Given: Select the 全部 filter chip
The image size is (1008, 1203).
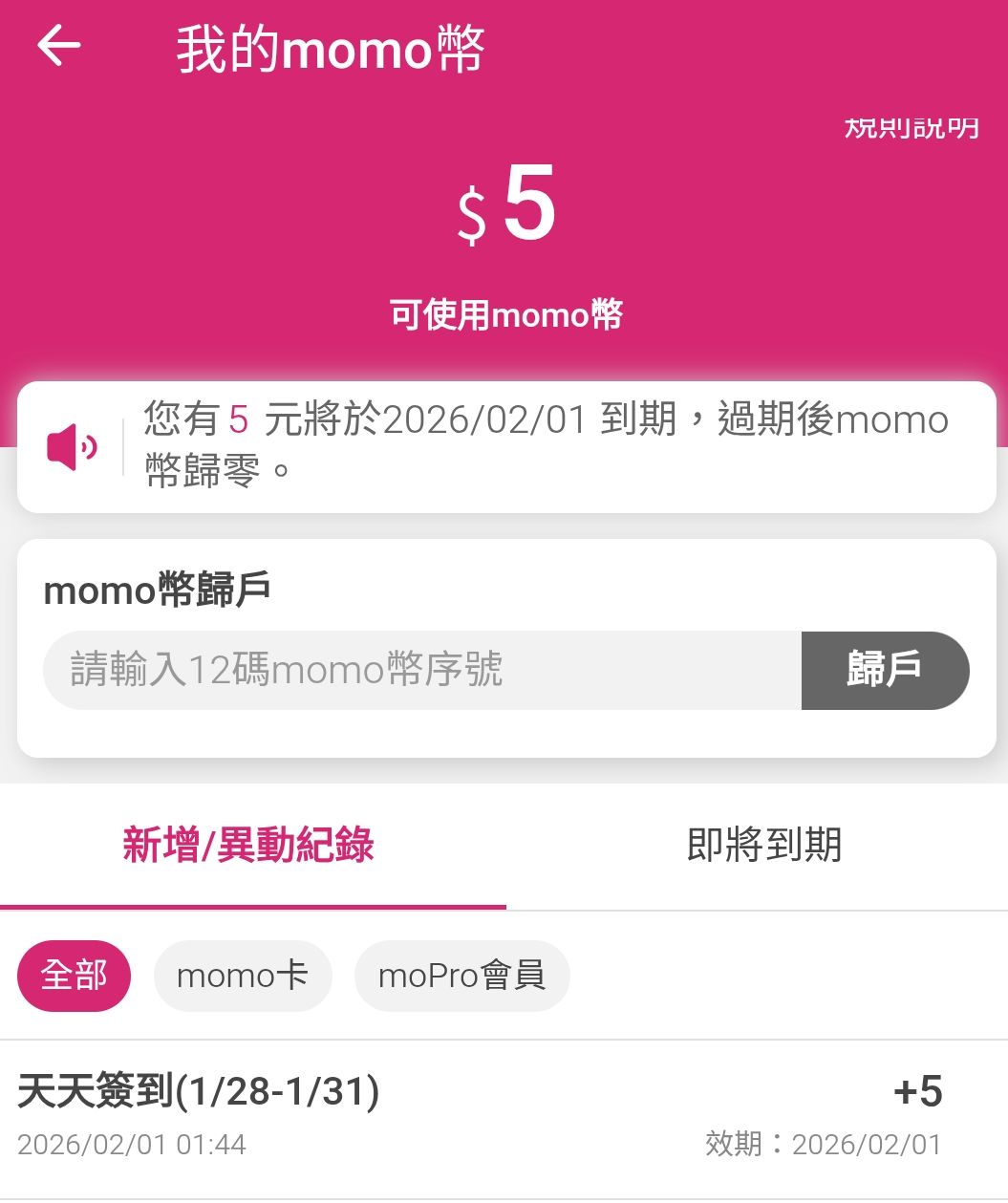Looking at the screenshot, I should click(74, 975).
